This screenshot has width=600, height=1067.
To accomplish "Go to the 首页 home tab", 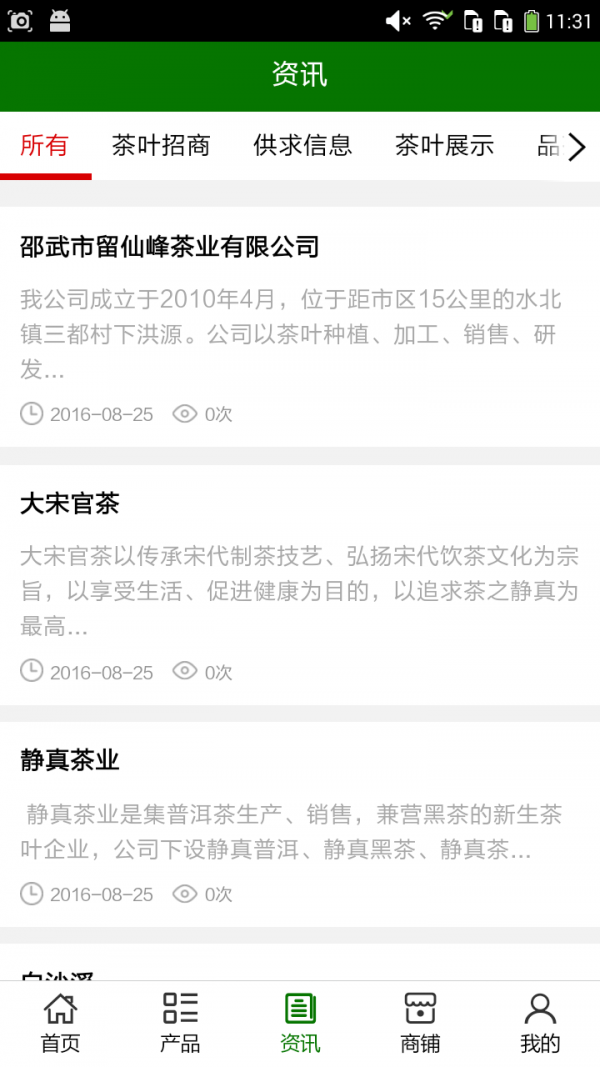I will [60, 1023].
